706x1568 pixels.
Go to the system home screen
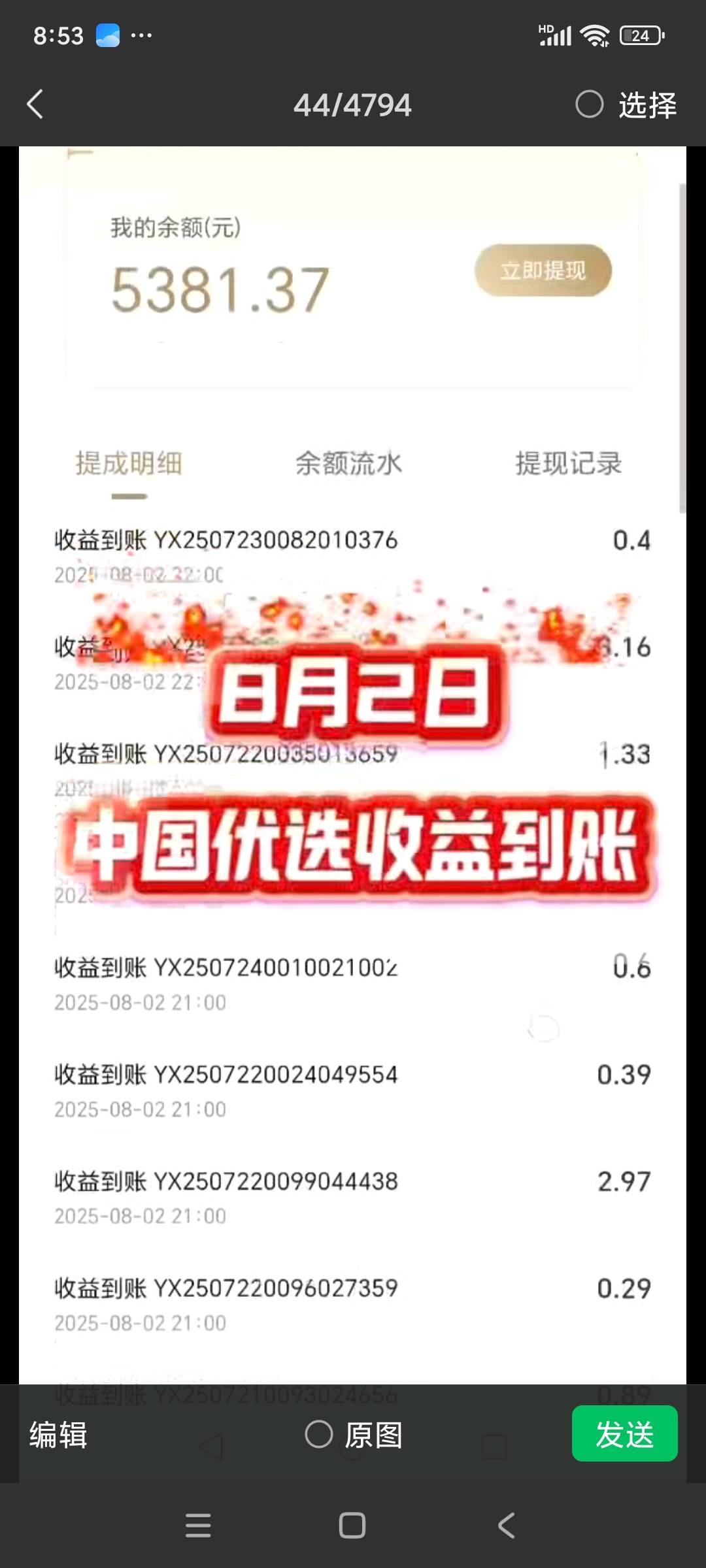click(x=352, y=1526)
